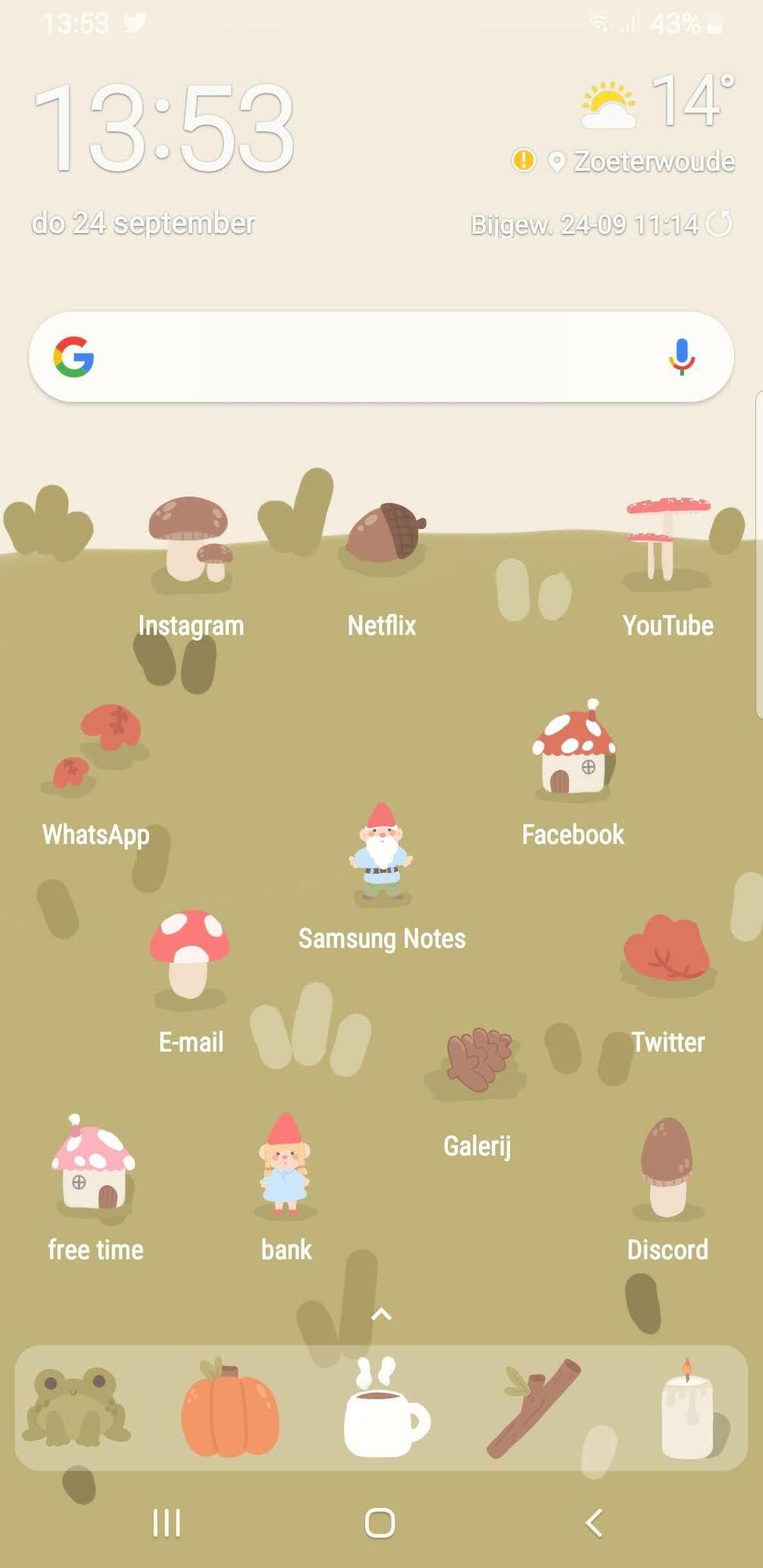763x1568 pixels.
Task: Open the pumpkin app in the dock
Action: point(229,1408)
